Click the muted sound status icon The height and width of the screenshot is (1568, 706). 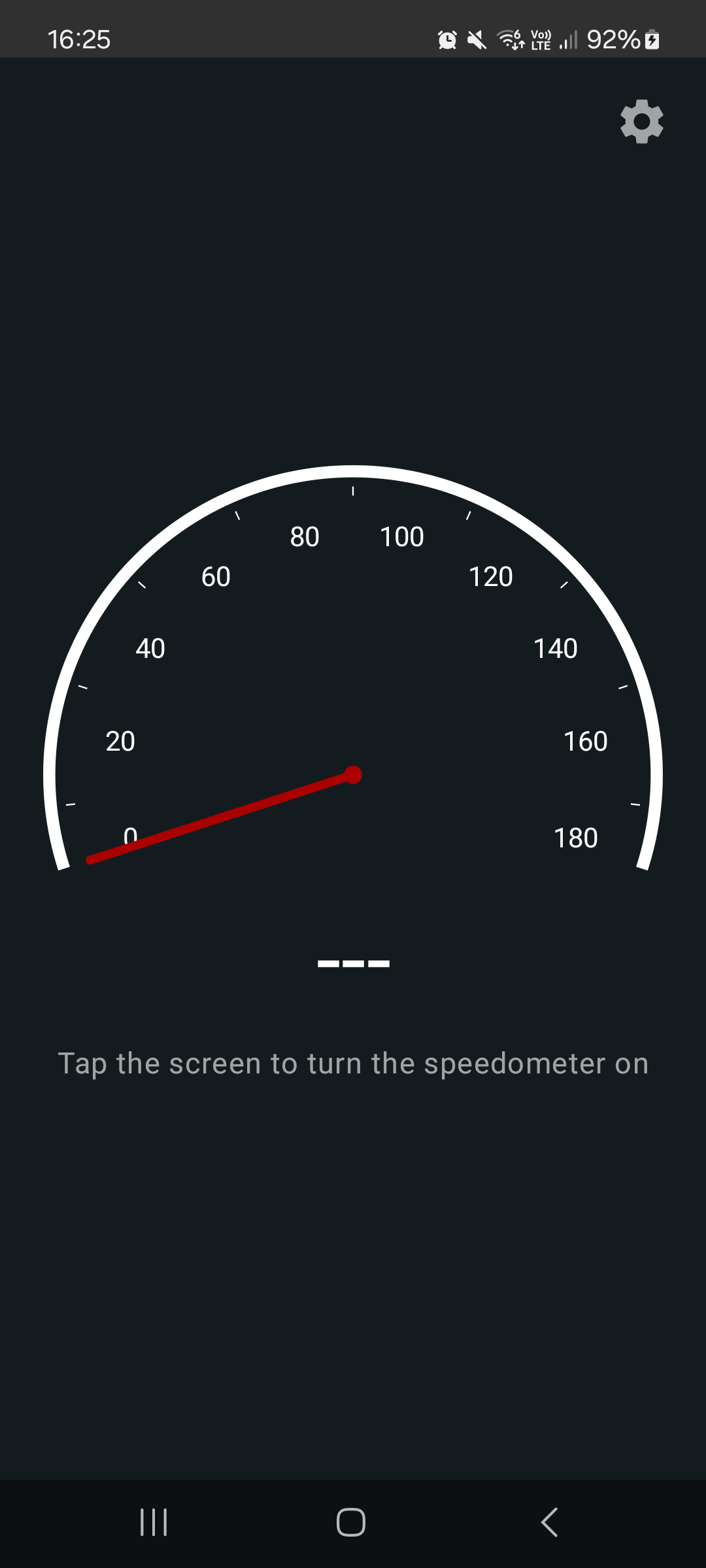coord(476,39)
